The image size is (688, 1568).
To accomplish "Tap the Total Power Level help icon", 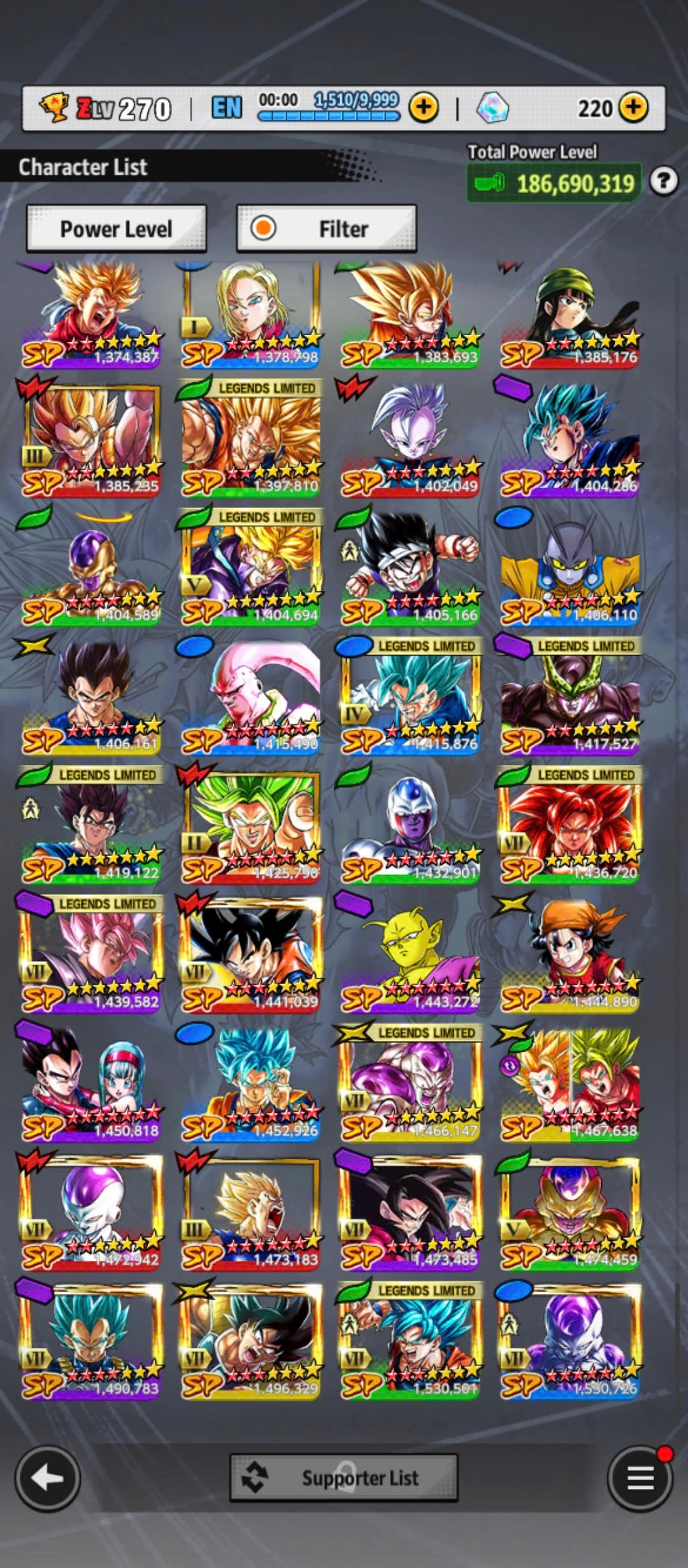I will click(663, 182).
